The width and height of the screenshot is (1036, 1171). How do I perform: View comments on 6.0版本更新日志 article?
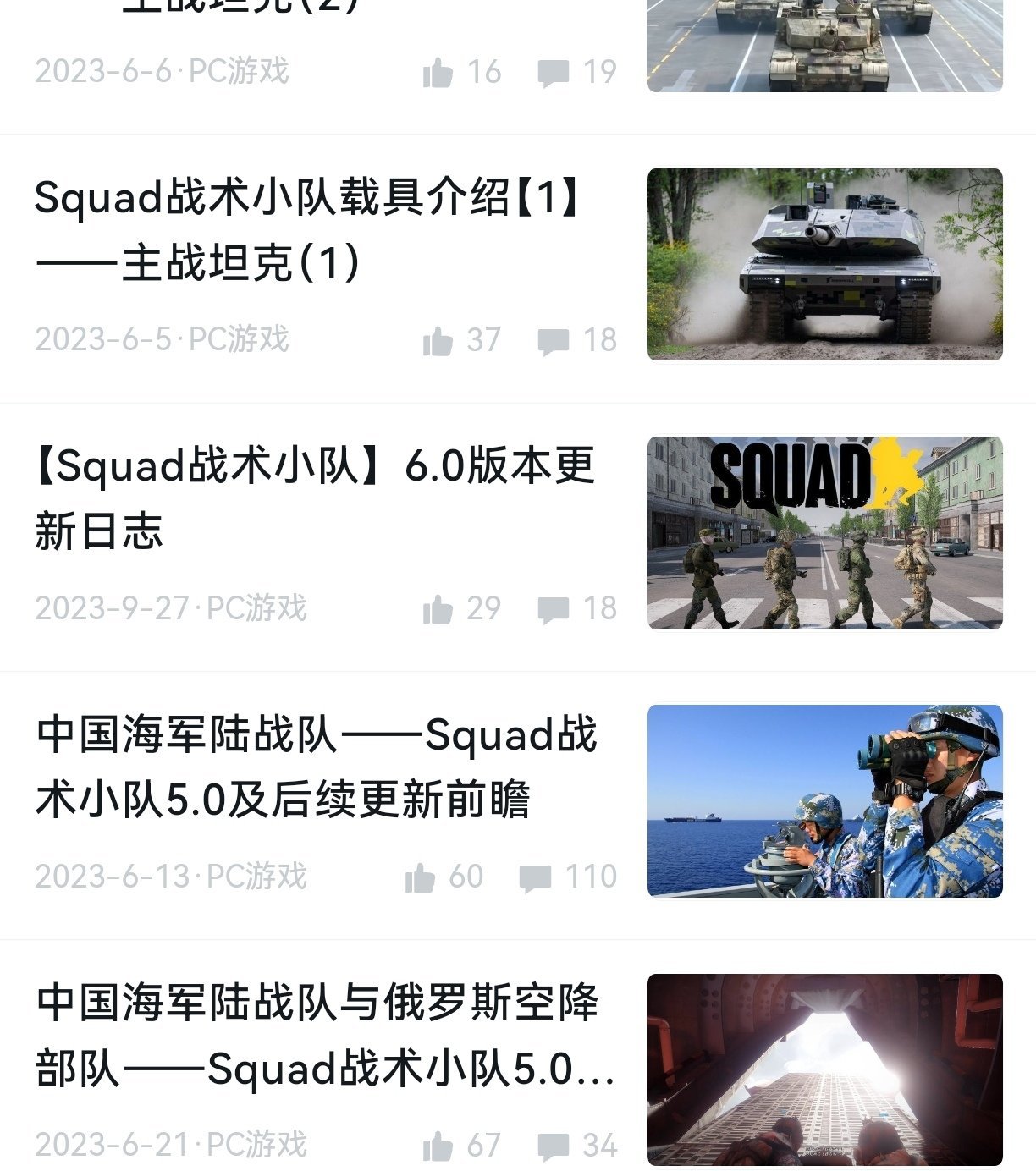[554, 608]
